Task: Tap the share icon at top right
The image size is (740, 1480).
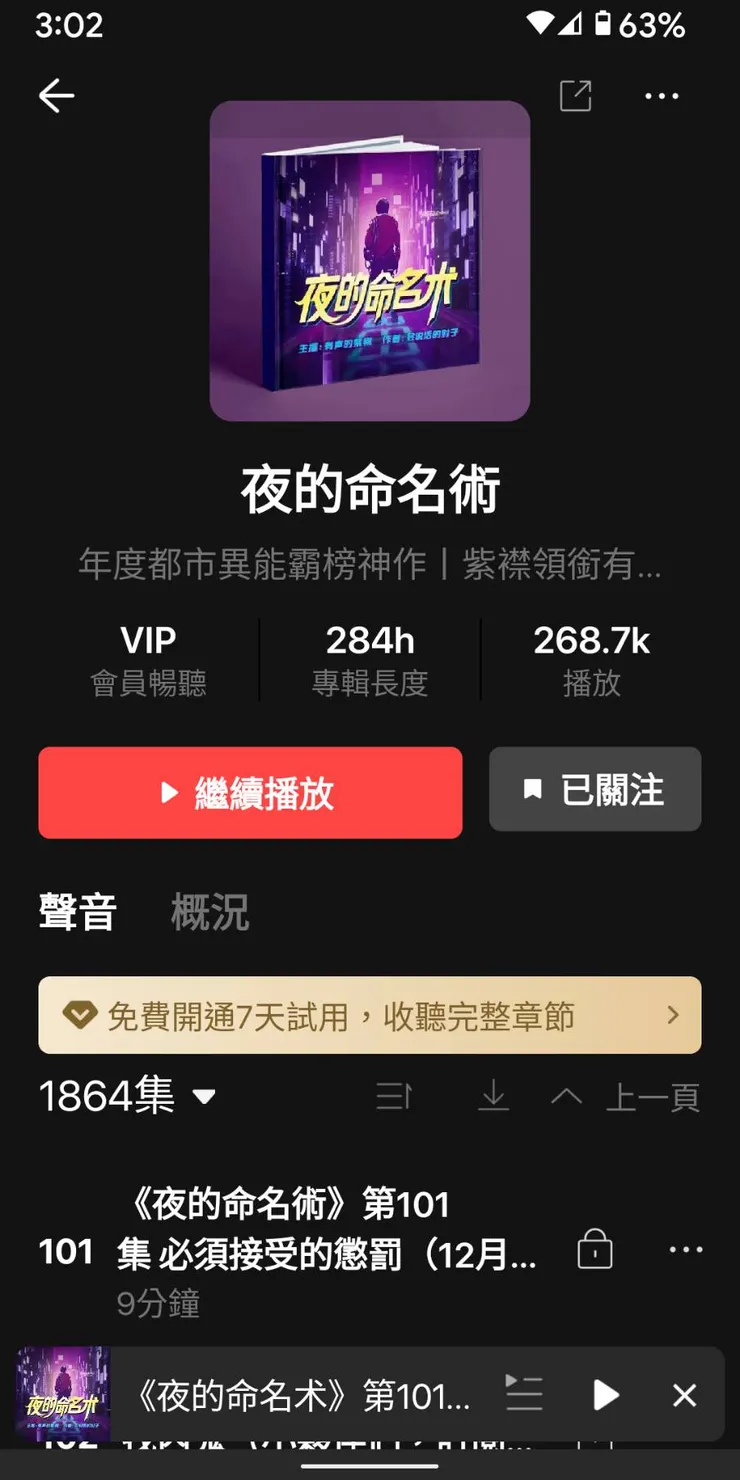Action: click(575, 96)
